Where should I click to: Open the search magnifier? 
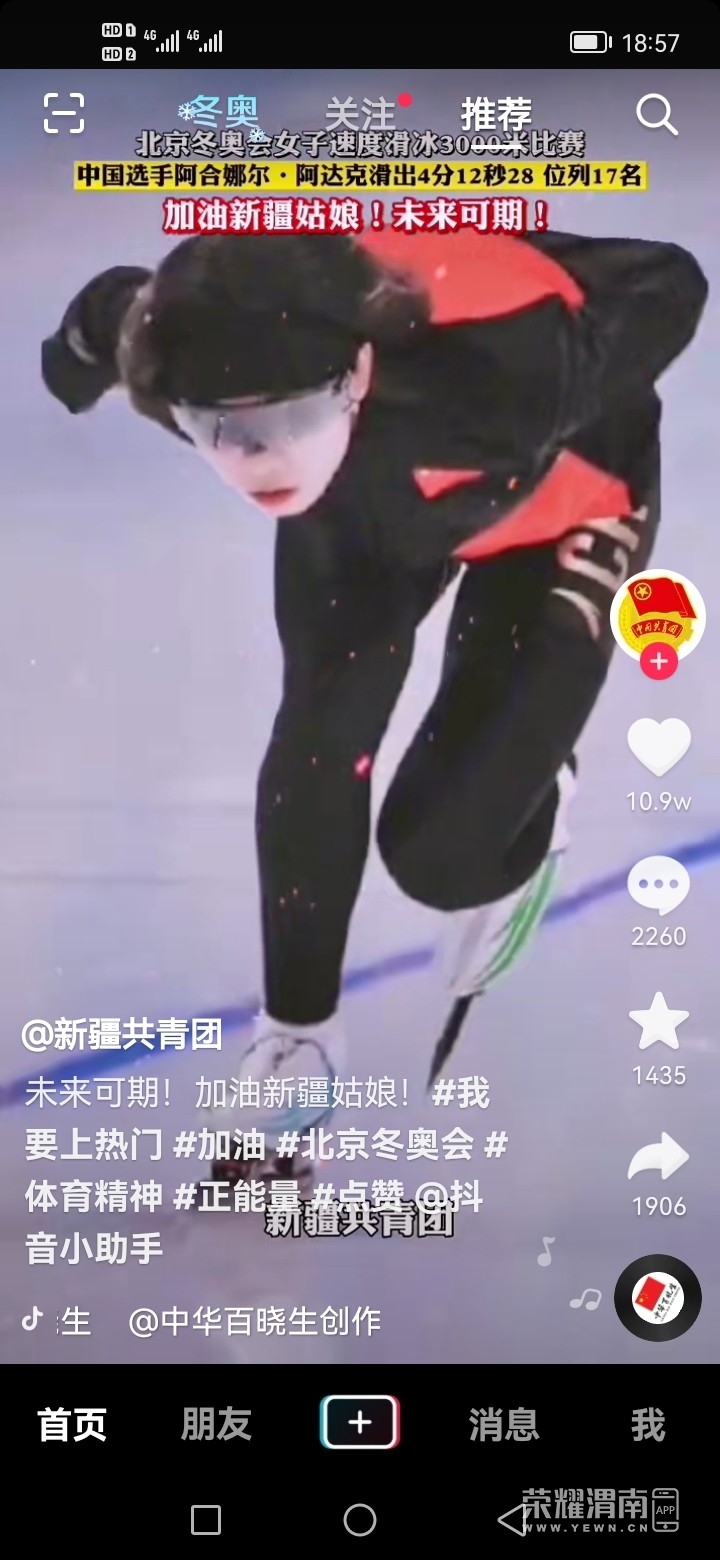(x=657, y=115)
